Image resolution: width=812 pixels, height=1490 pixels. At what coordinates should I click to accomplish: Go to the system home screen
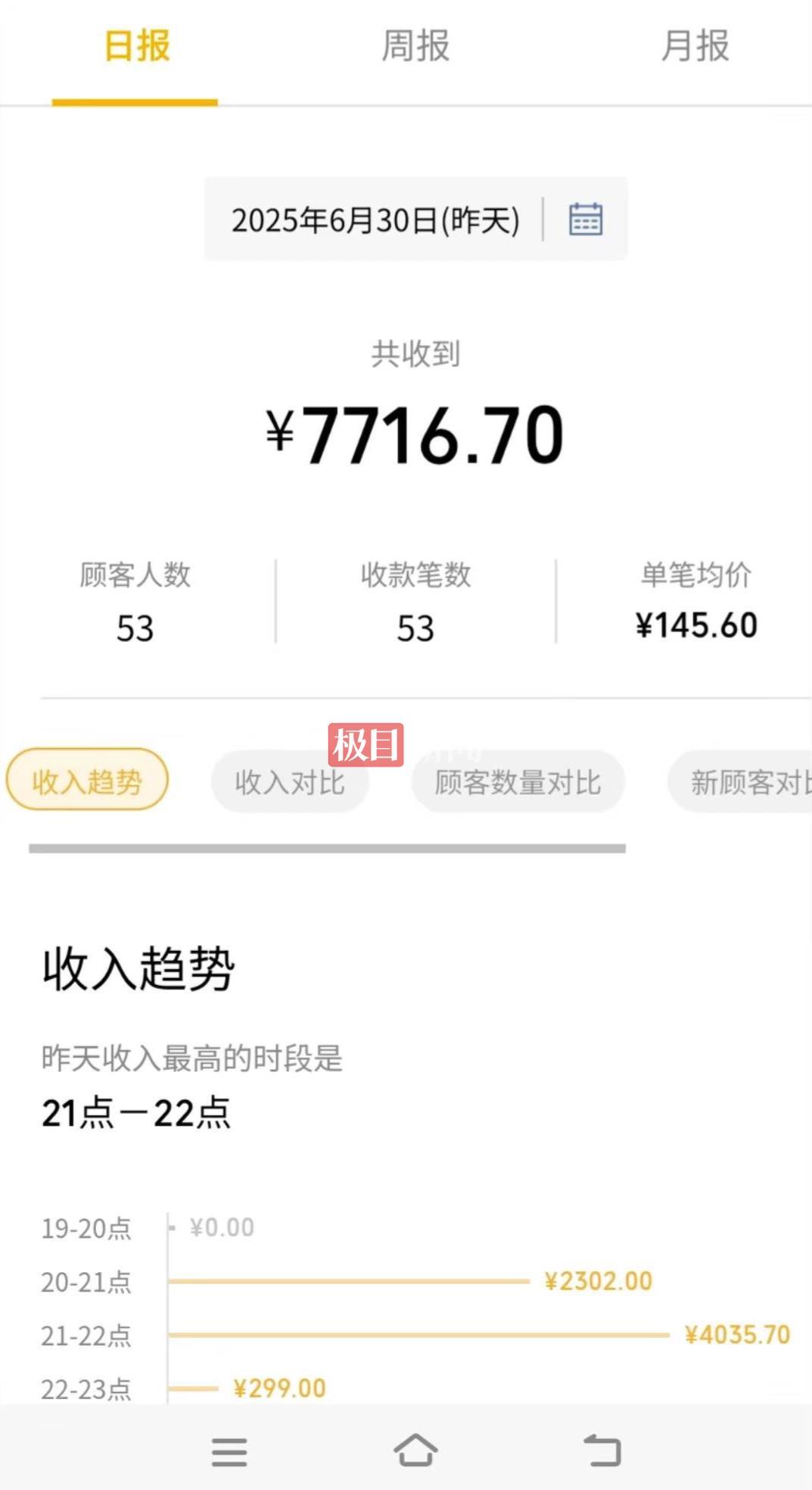415,1451
